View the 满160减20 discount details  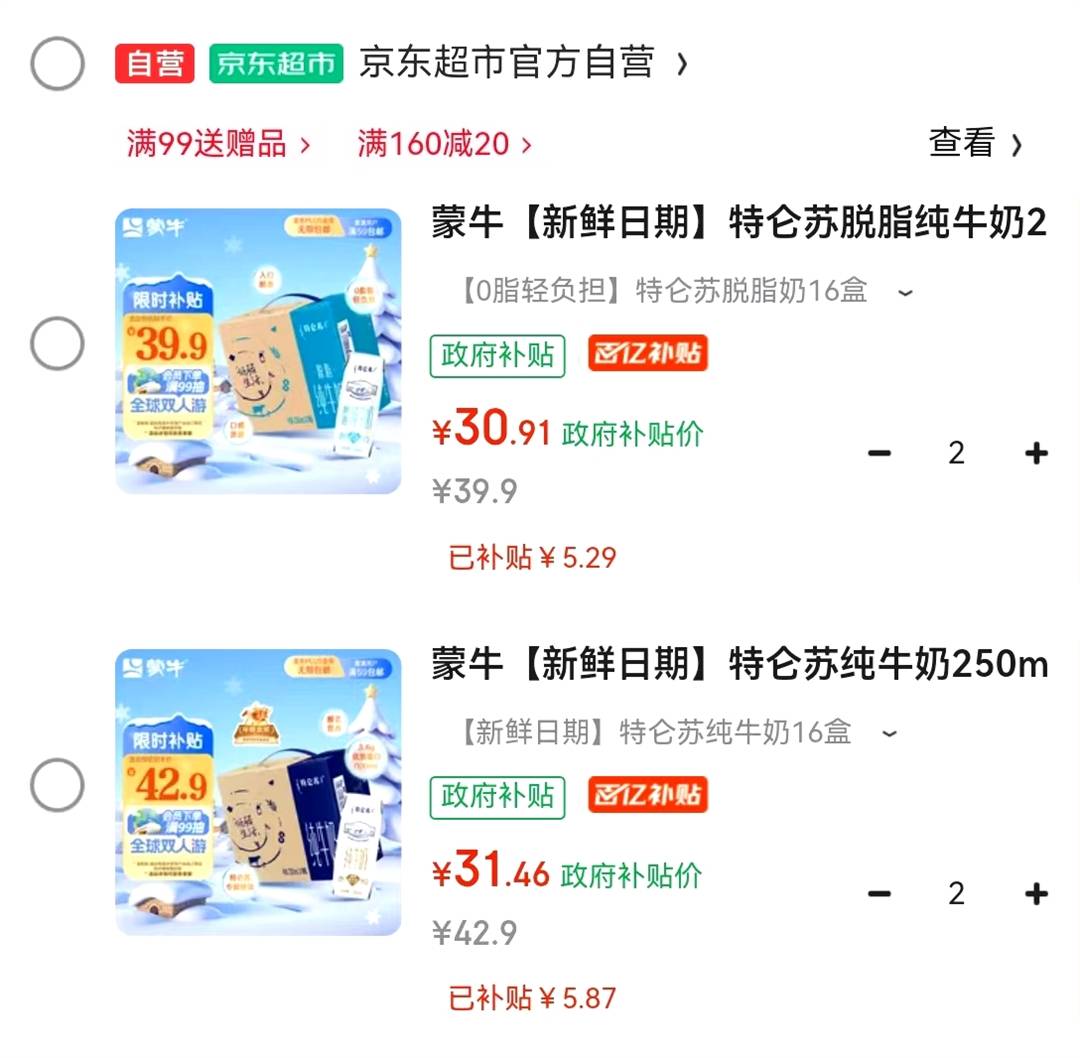[x=444, y=144]
